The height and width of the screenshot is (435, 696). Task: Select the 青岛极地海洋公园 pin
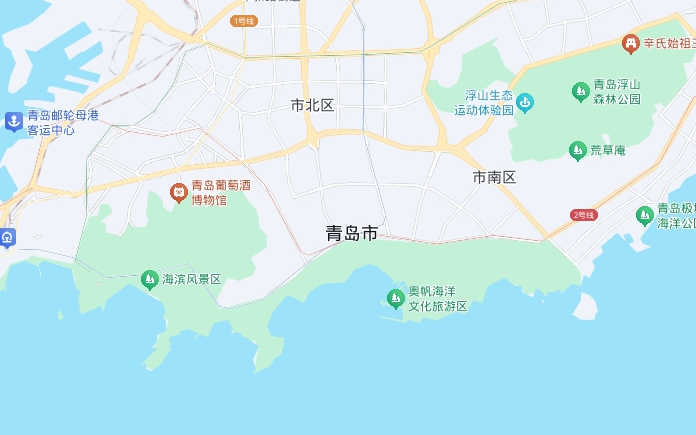pyautogui.click(x=645, y=216)
